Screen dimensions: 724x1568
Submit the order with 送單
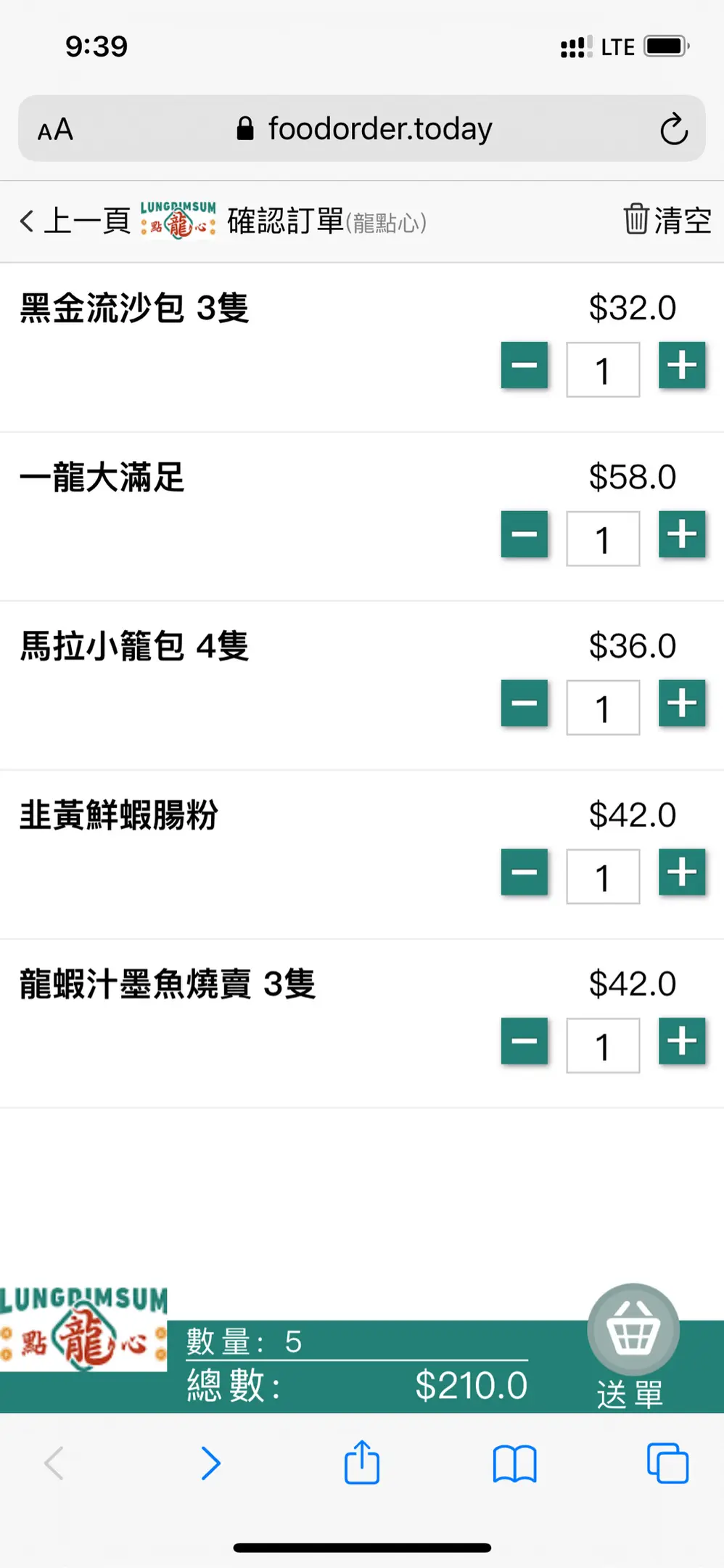click(632, 1347)
